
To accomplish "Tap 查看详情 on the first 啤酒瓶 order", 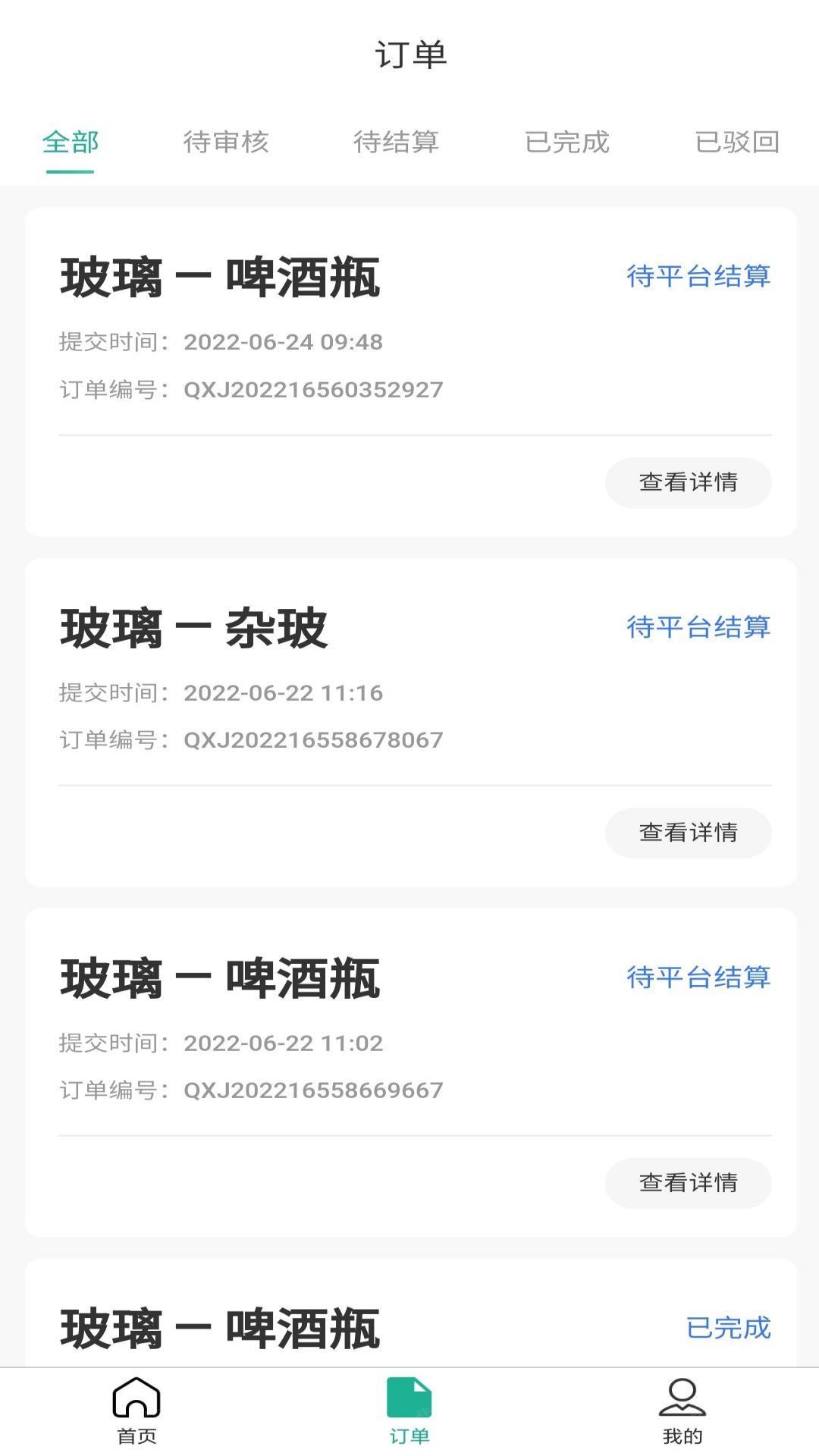I will [687, 482].
